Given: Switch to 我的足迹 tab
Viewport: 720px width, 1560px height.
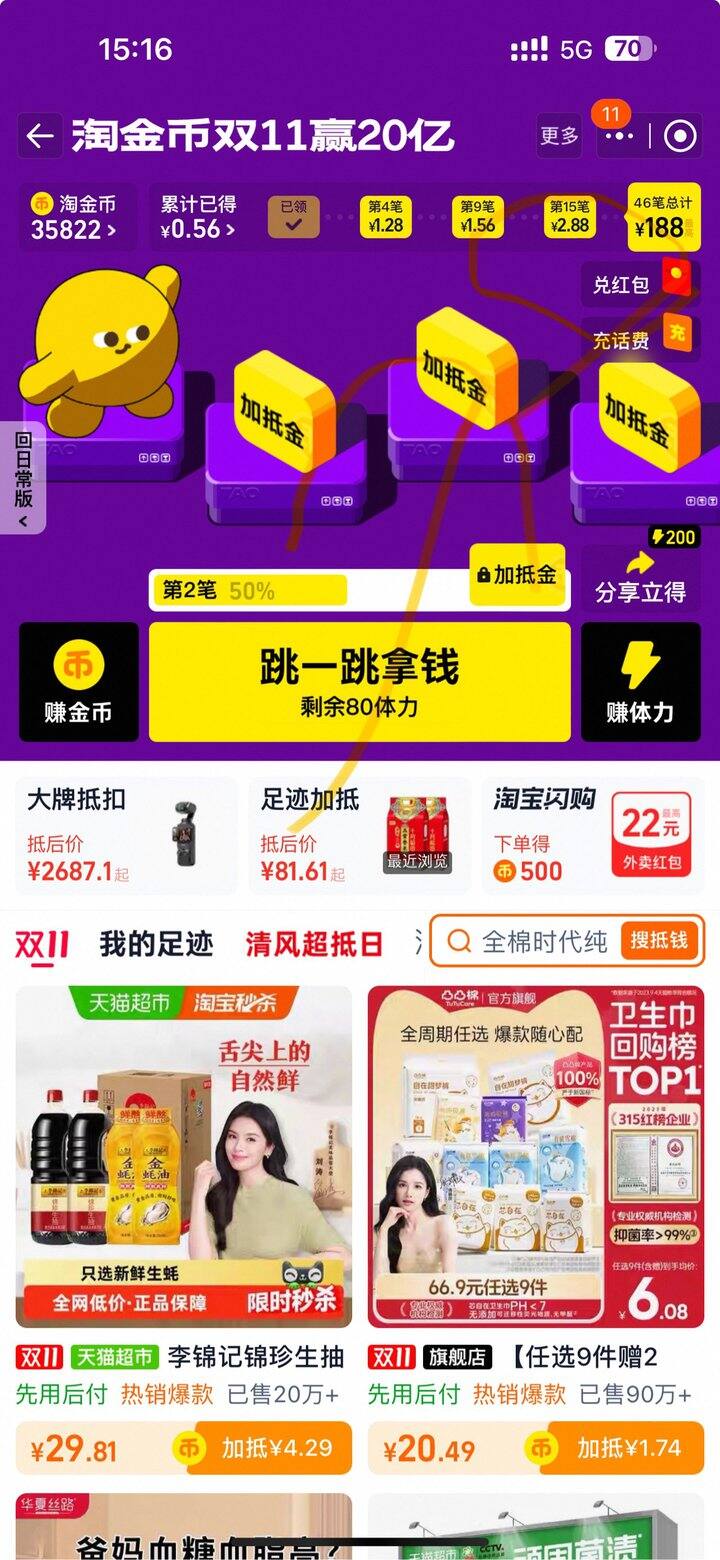Looking at the screenshot, I should click(x=156, y=943).
